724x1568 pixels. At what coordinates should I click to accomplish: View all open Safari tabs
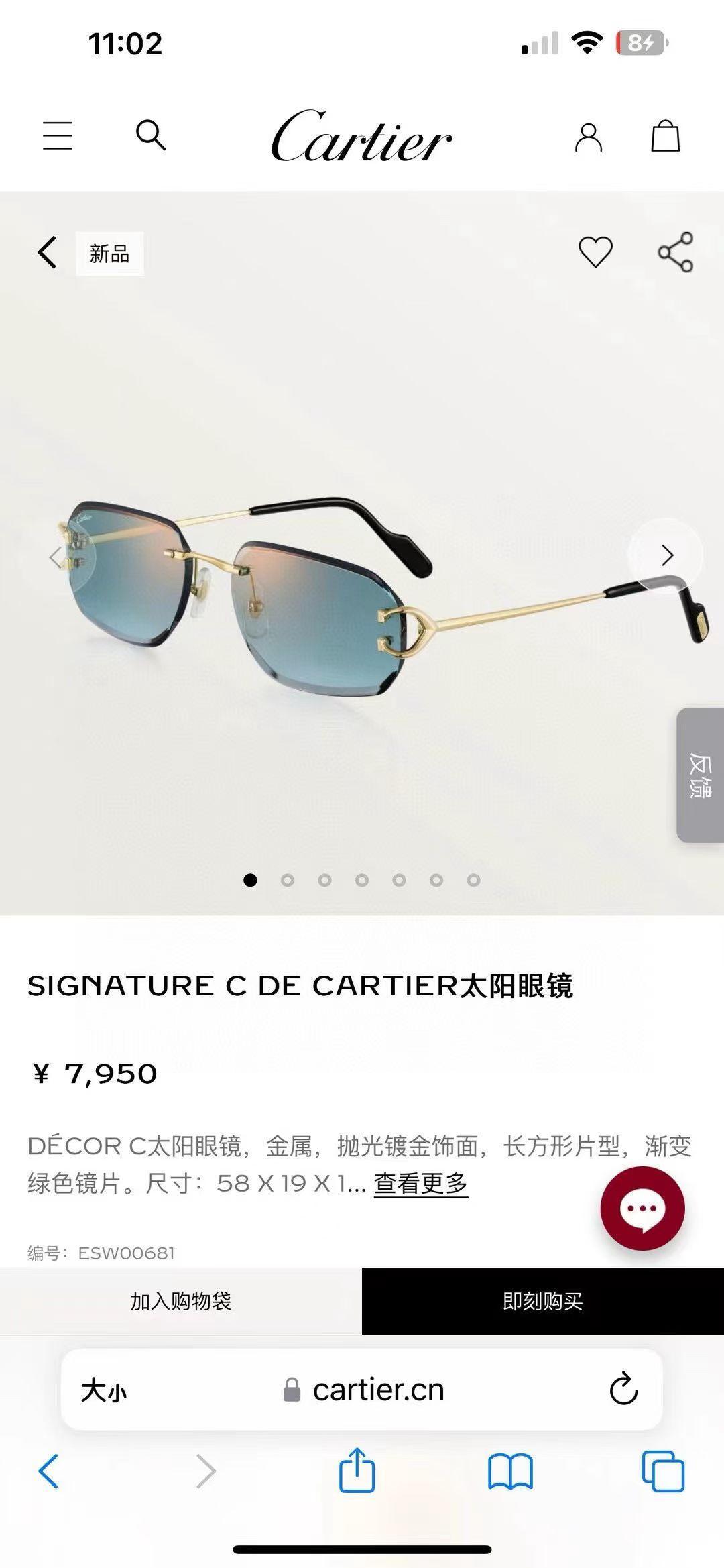tap(663, 1471)
